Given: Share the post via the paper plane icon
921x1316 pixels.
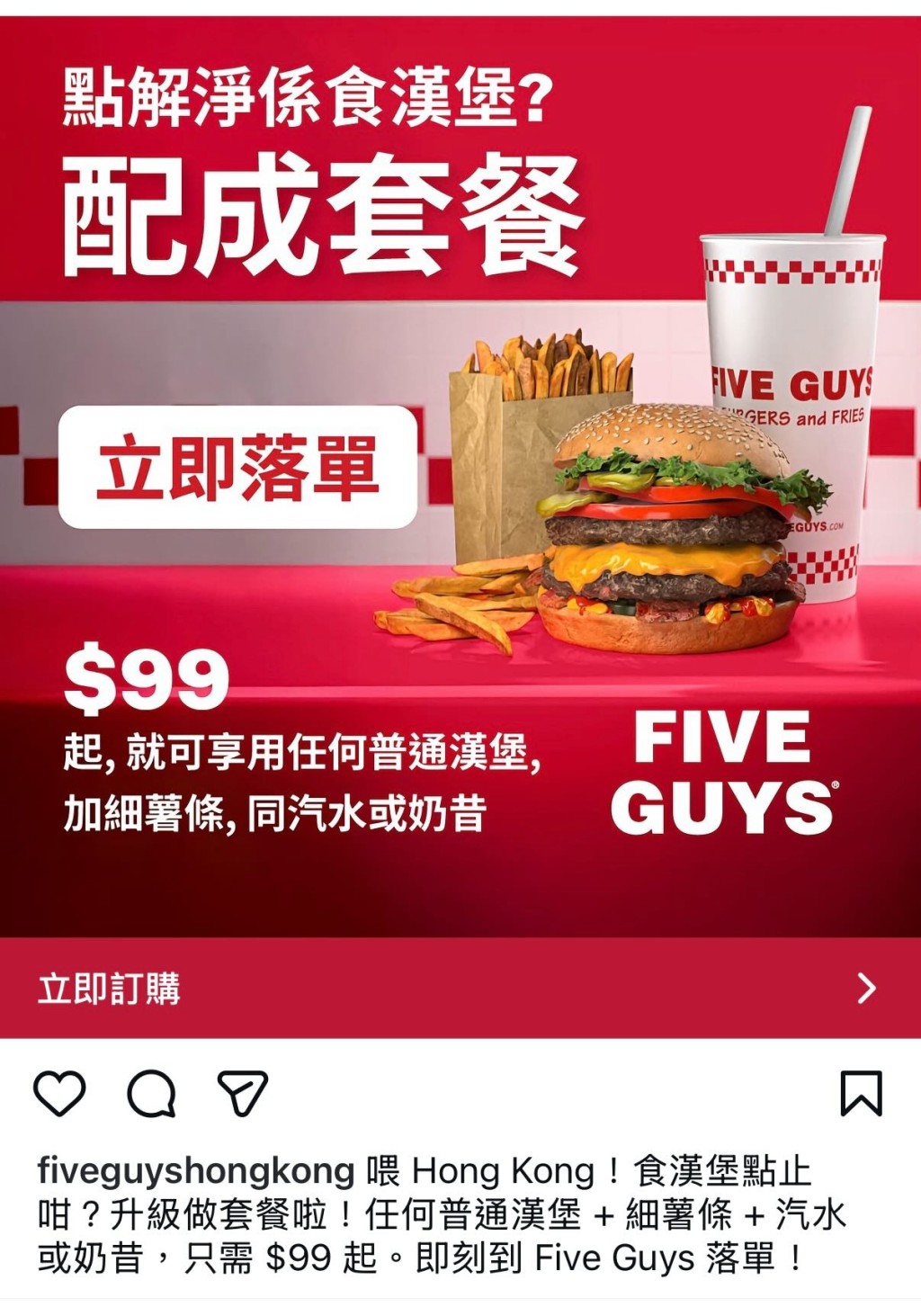Looking at the screenshot, I should 241,1096.
